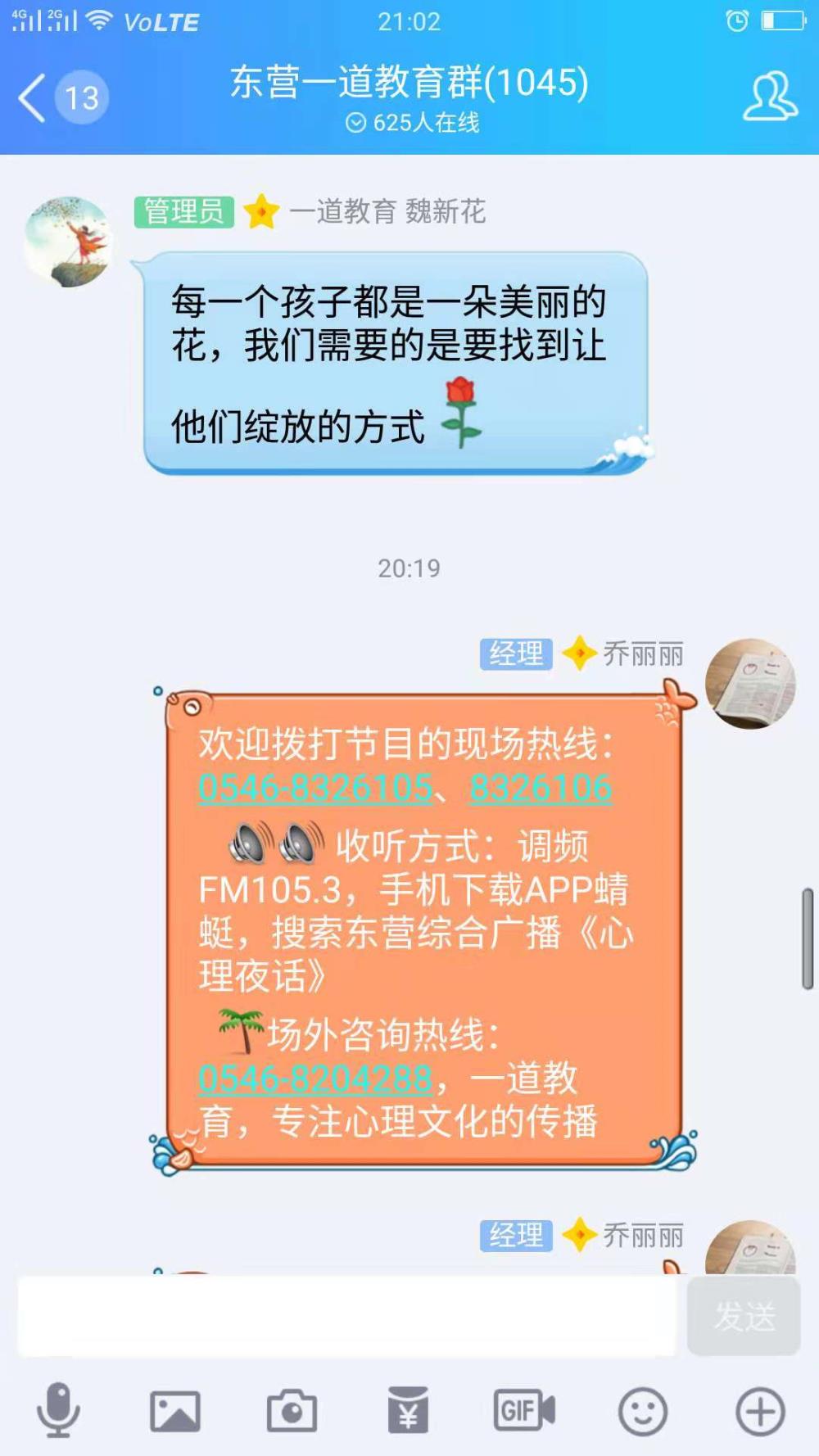Open the red packet option
The image size is (819, 1456).
[x=408, y=1410]
